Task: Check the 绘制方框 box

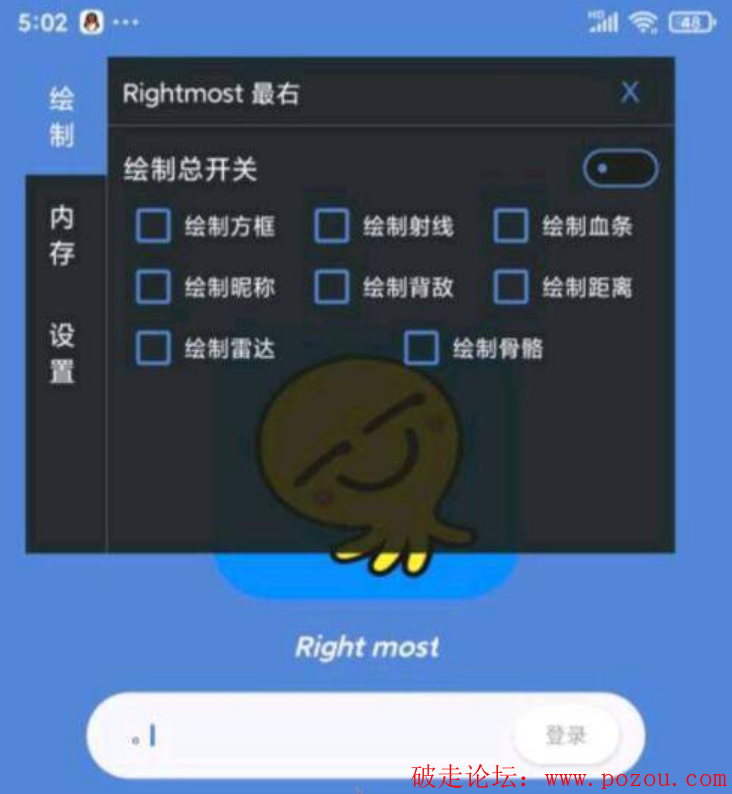Action: pyautogui.click(x=153, y=226)
